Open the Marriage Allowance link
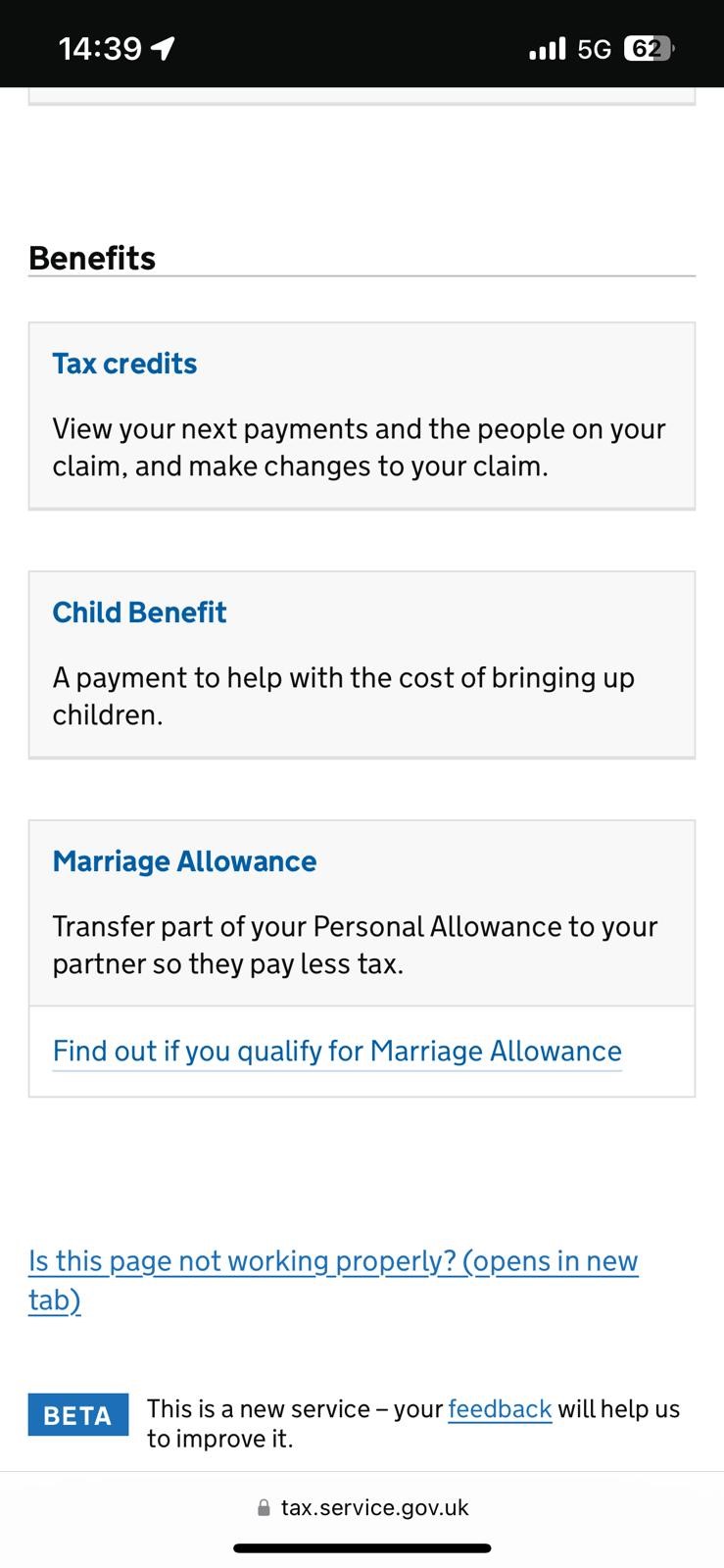Image resolution: width=724 pixels, height=1568 pixels. click(184, 861)
